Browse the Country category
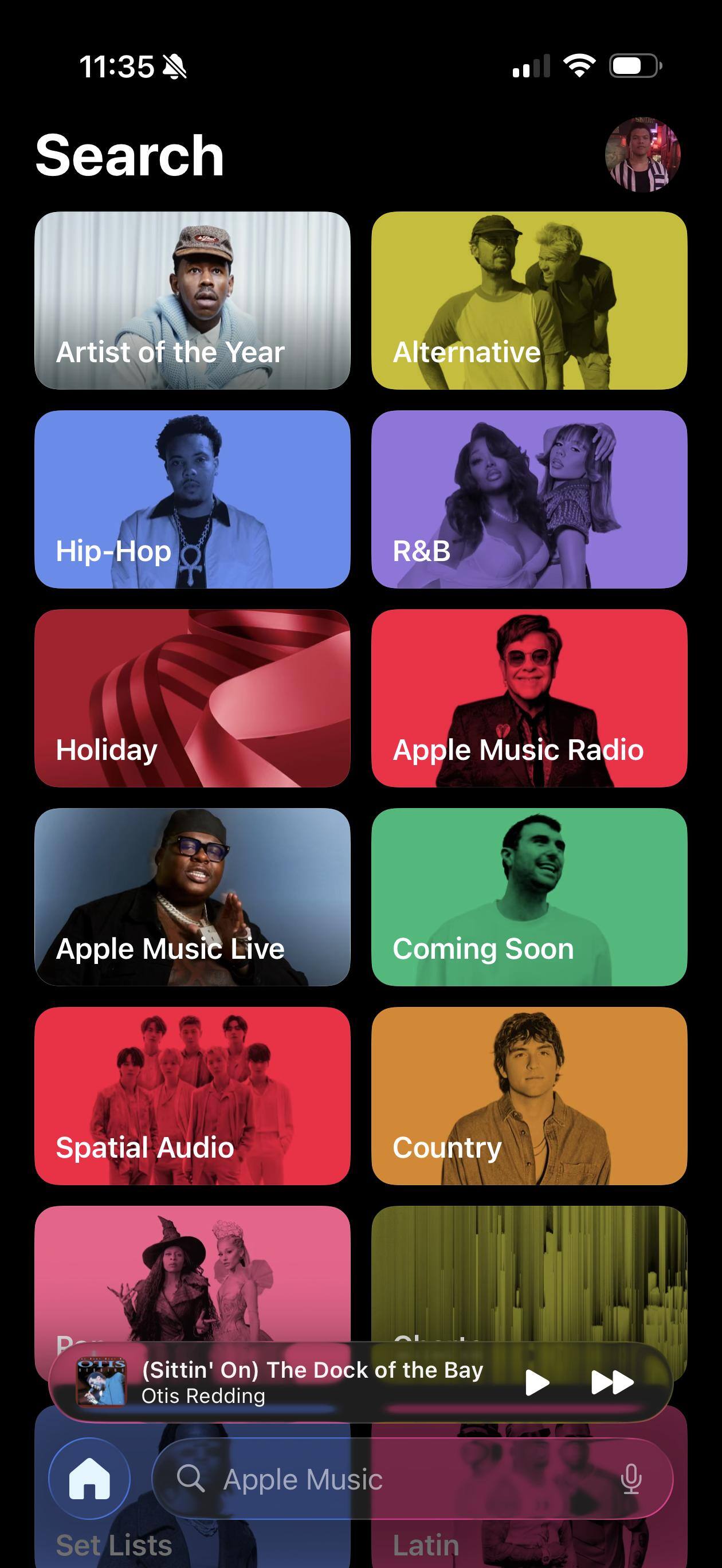 [529, 1096]
